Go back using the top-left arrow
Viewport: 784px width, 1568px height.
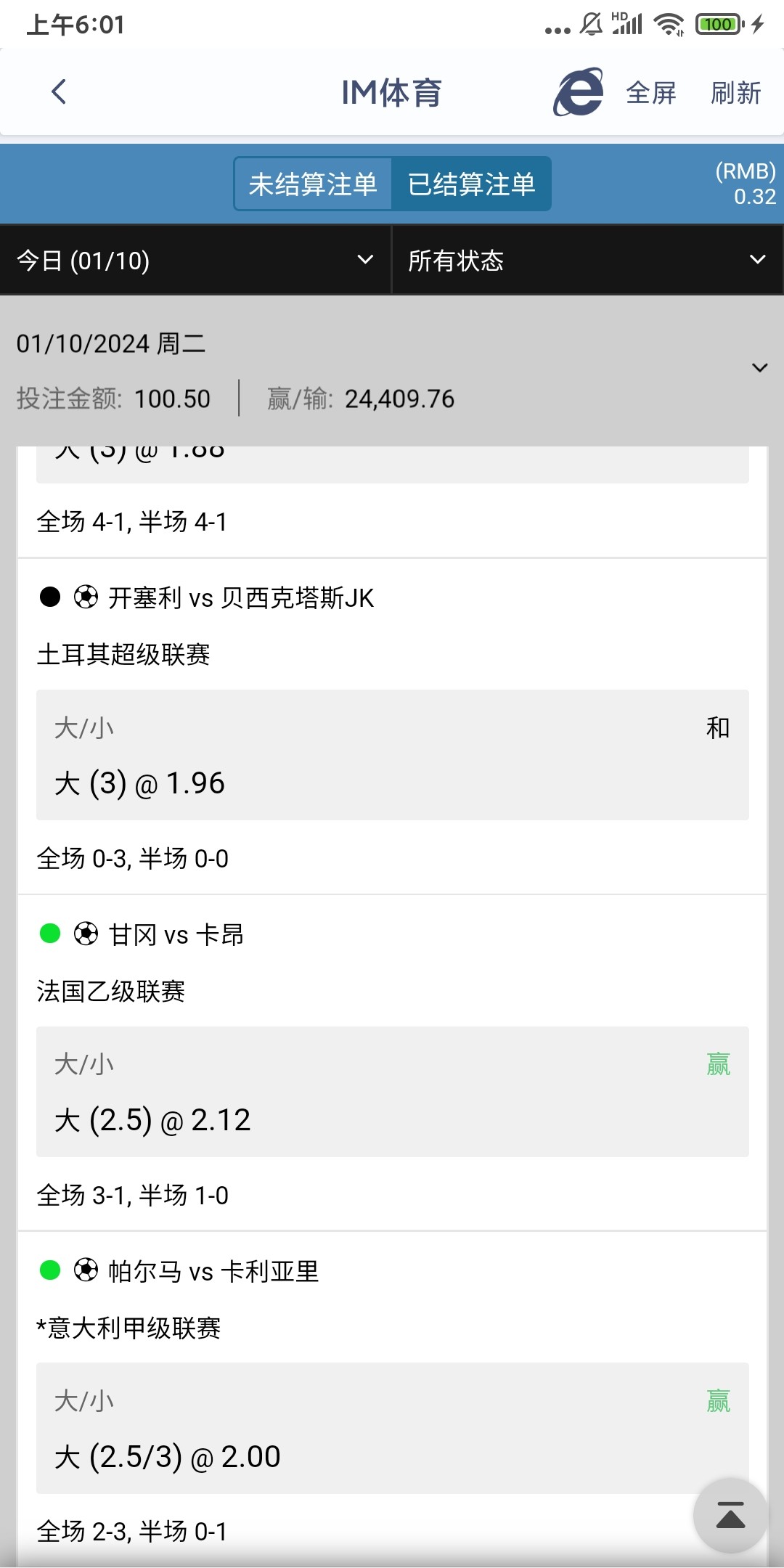click(x=59, y=92)
